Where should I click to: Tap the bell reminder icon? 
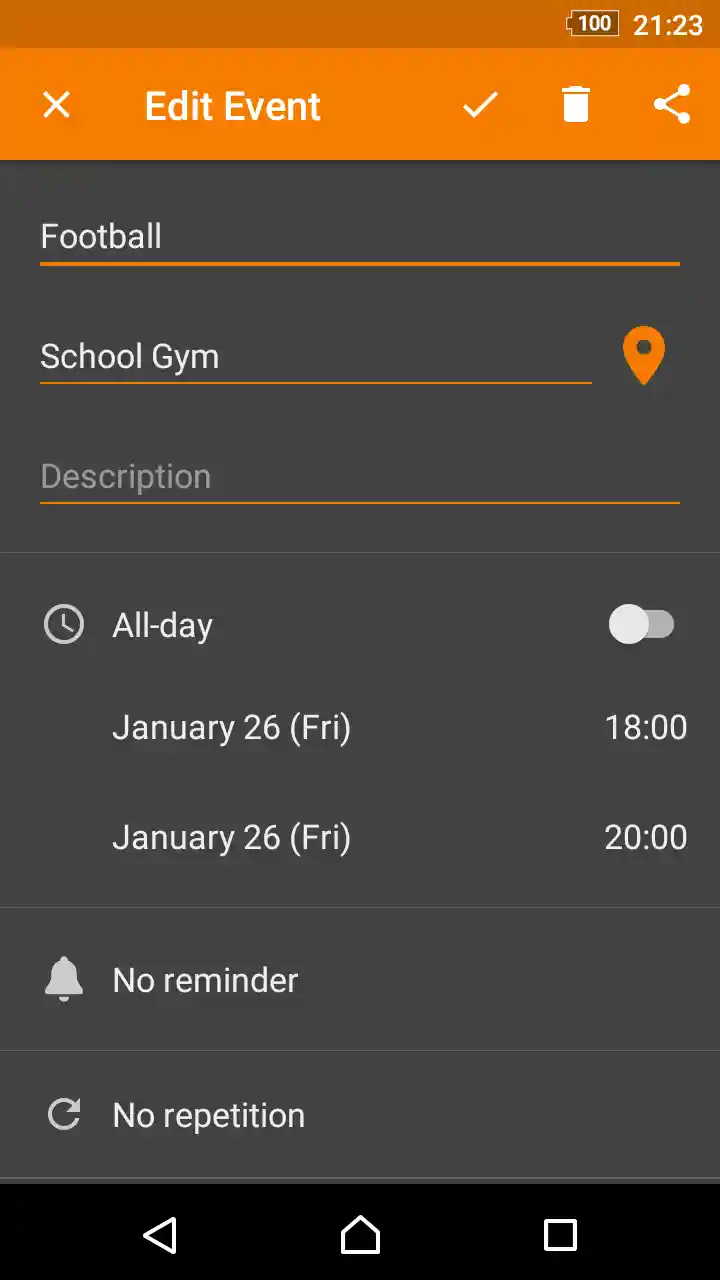pyautogui.click(x=63, y=979)
